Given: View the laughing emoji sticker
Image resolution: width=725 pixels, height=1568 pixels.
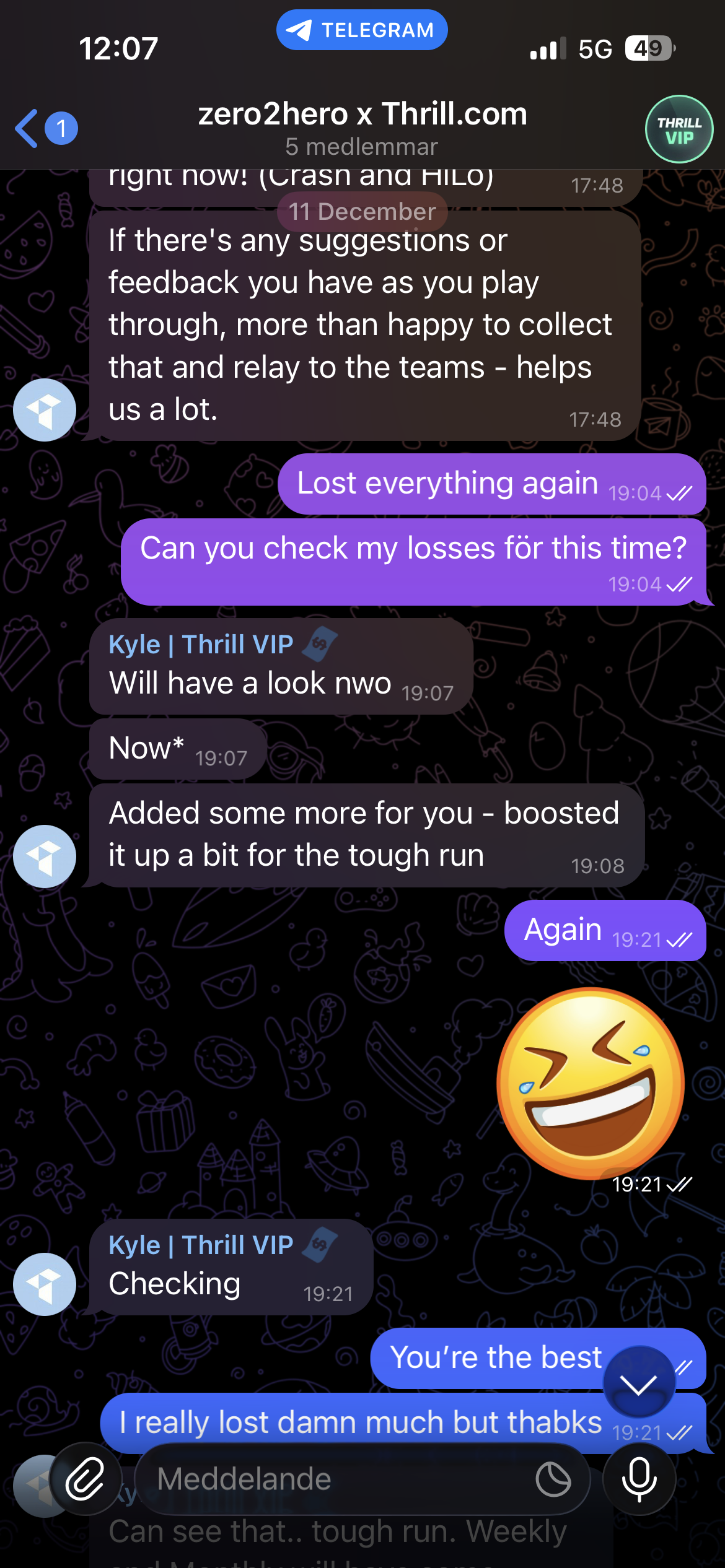Looking at the screenshot, I should [x=591, y=1084].
